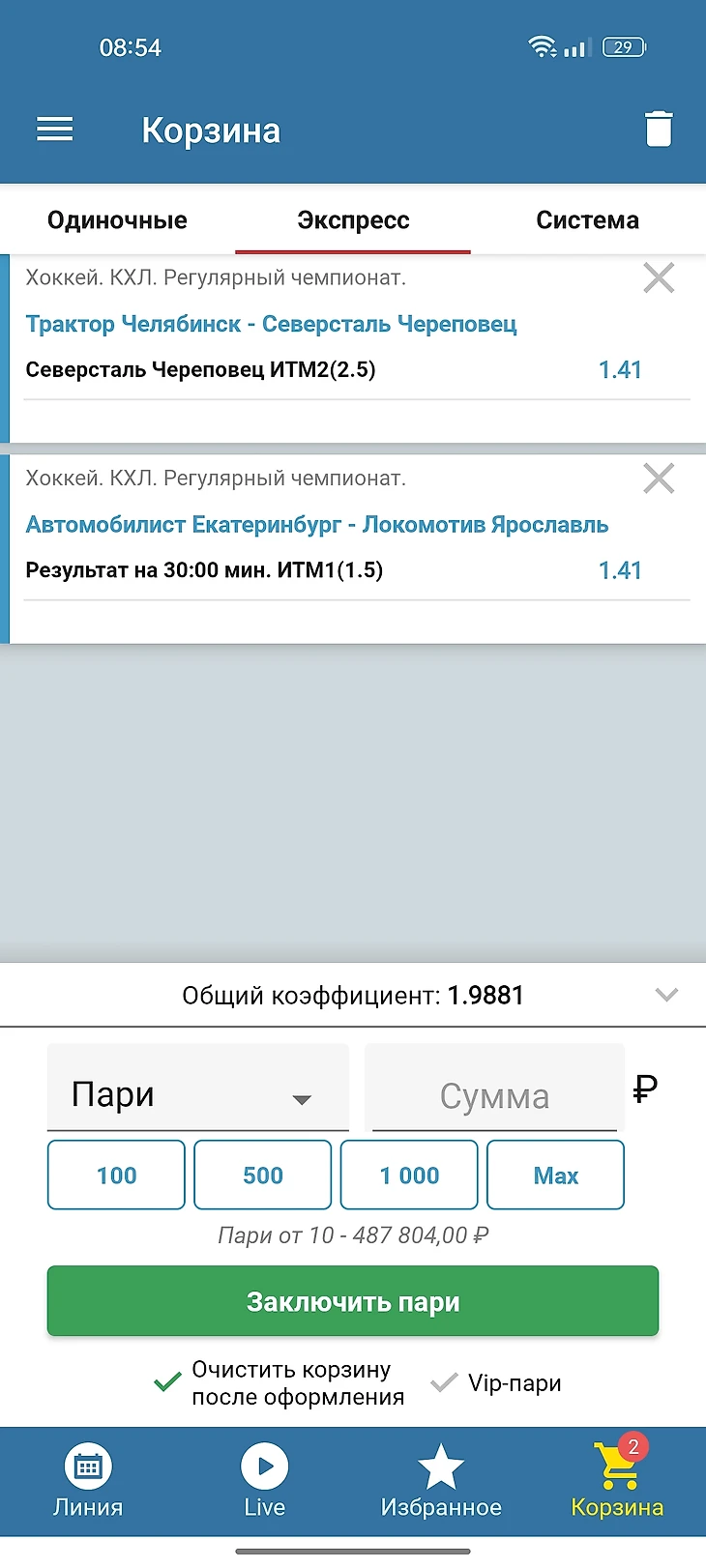Image resolution: width=706 pixels, height=1568 pixels.
Task: Remove the Автомобилист Екатеринбург bet from cart
Action: click(659, 479)
